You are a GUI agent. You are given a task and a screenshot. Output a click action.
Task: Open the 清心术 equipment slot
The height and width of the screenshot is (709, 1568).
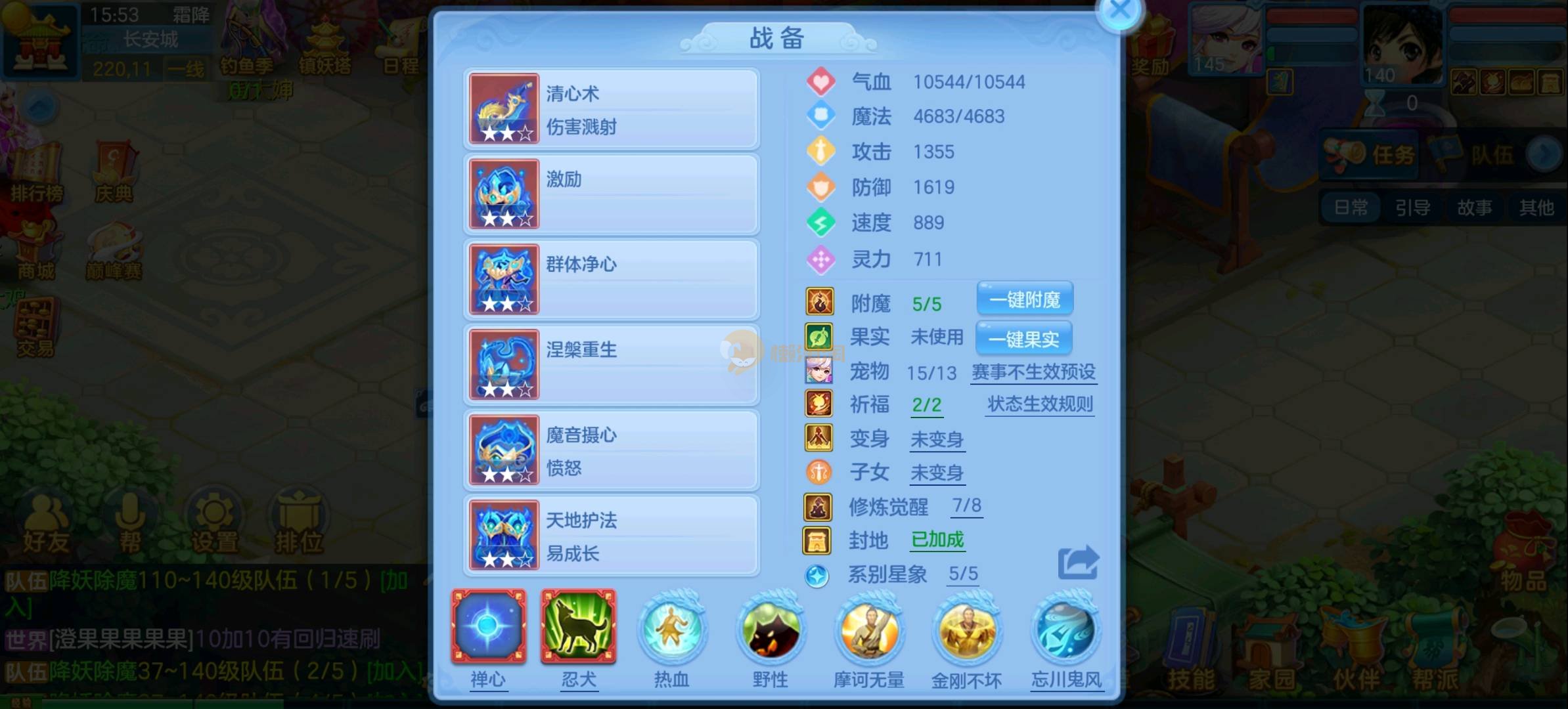point(611,109)
